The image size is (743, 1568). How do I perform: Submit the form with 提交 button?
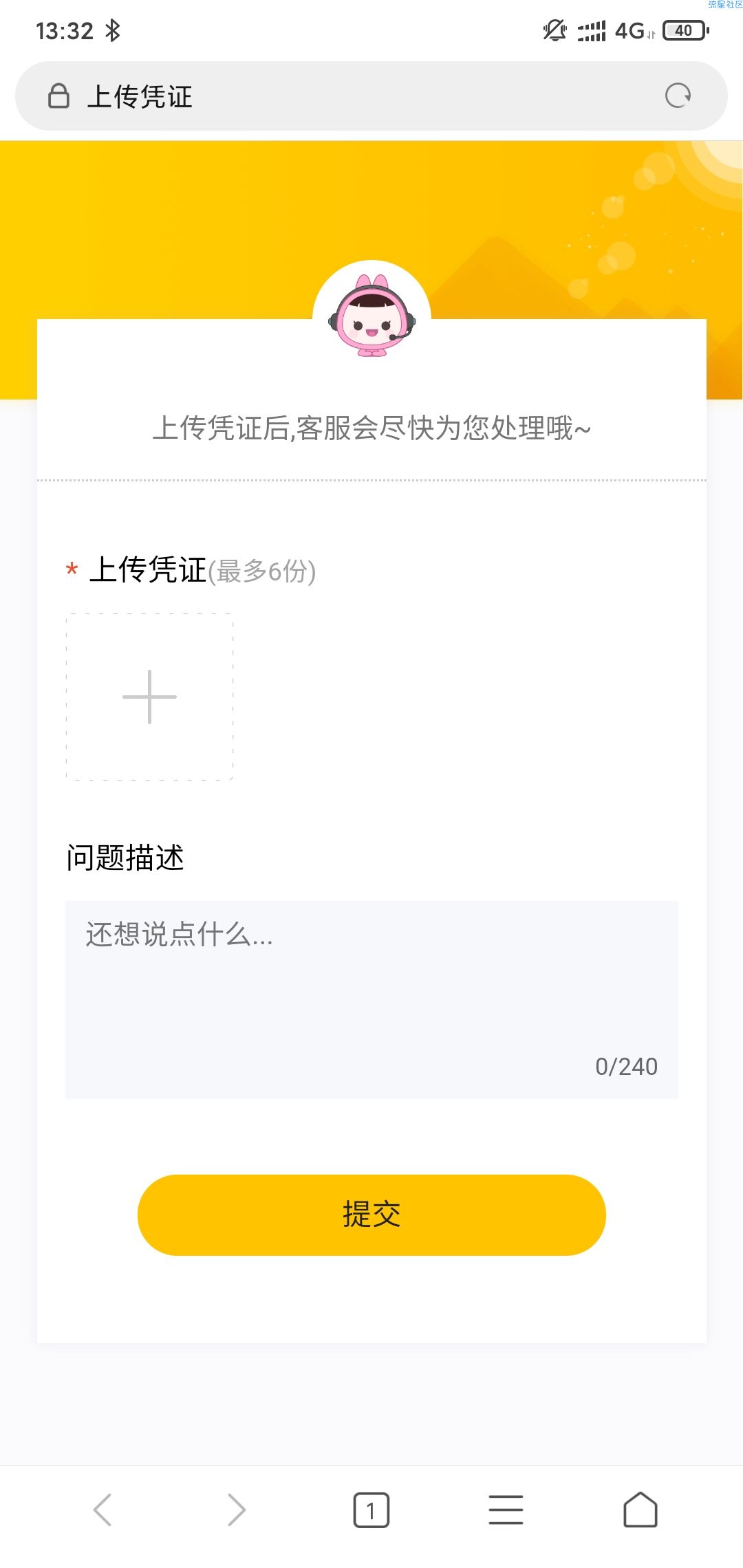pyautogui.click(x=371, y=1215)
